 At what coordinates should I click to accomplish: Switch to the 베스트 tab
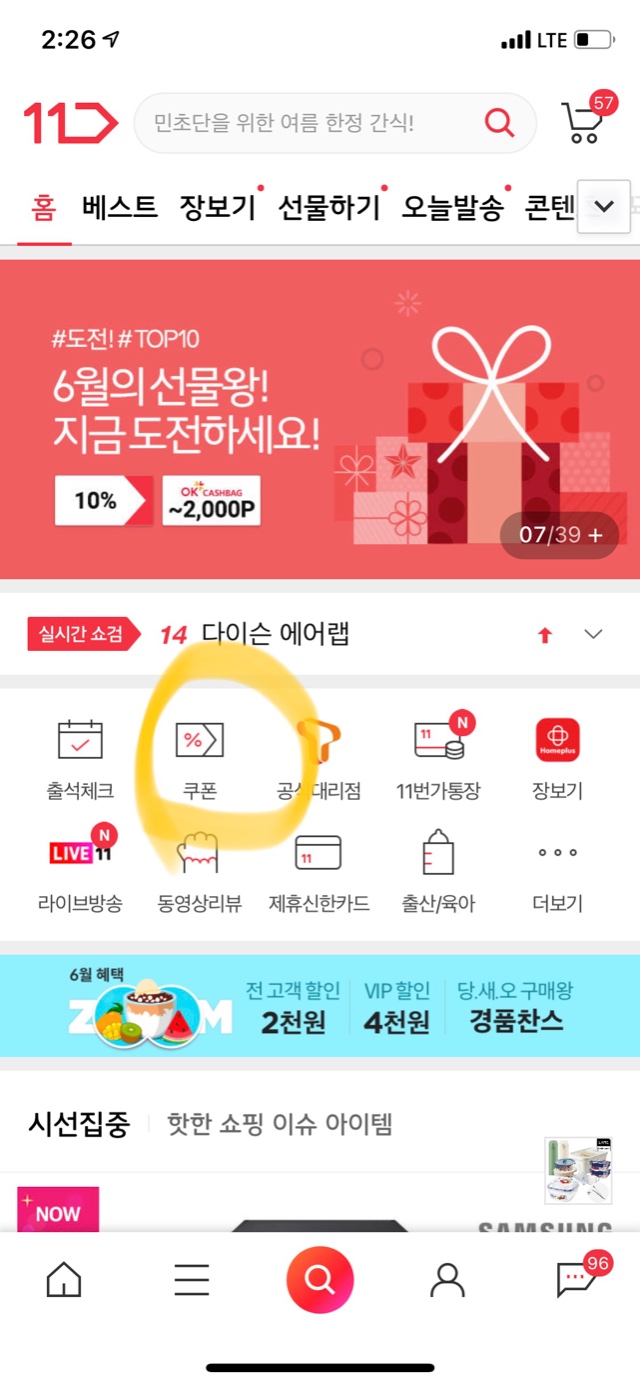(120, 208)
